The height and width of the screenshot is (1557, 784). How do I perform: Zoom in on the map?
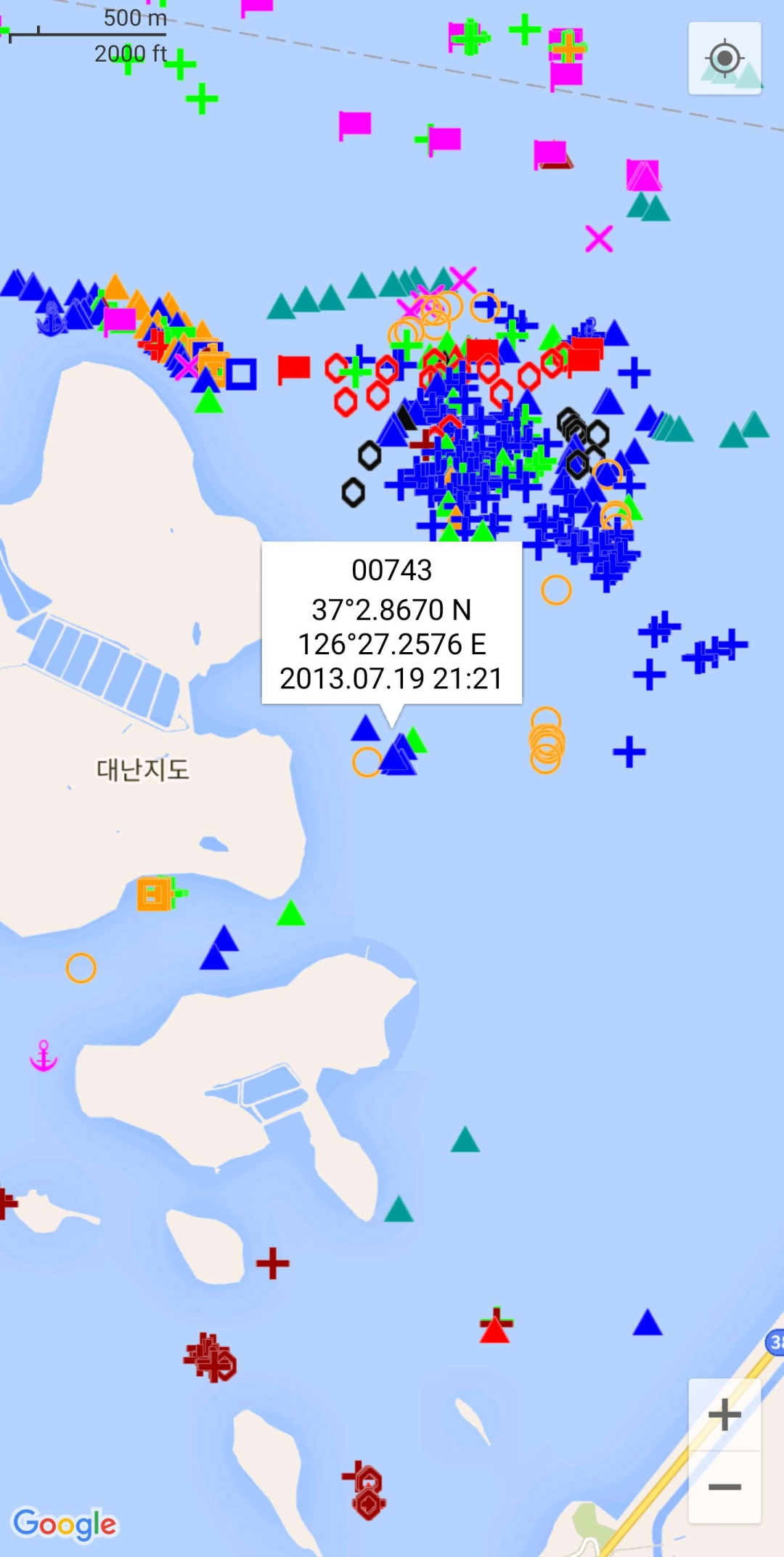[x=724, y=1414]
